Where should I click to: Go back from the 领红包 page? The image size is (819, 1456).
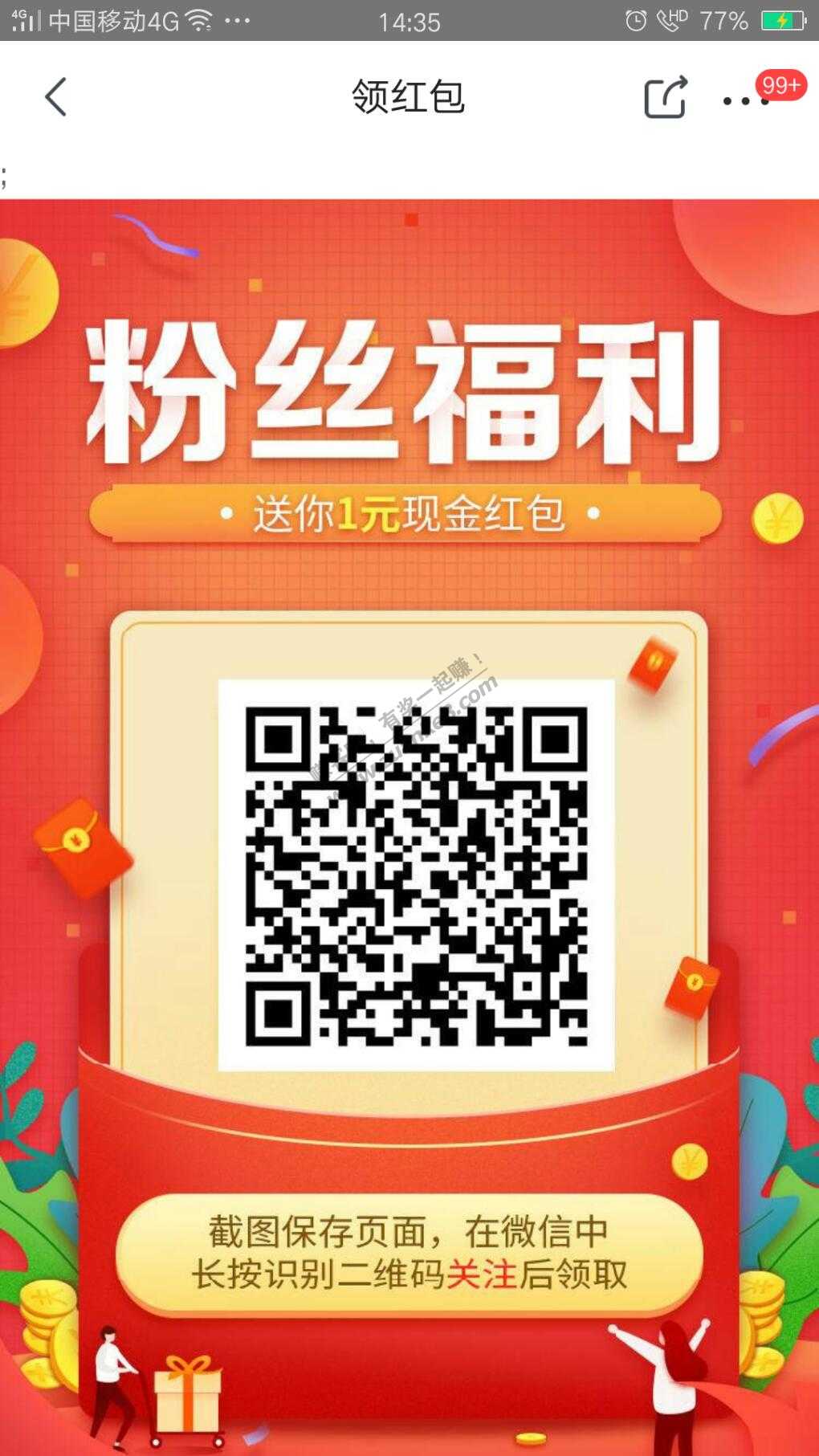tap(55, 98)
